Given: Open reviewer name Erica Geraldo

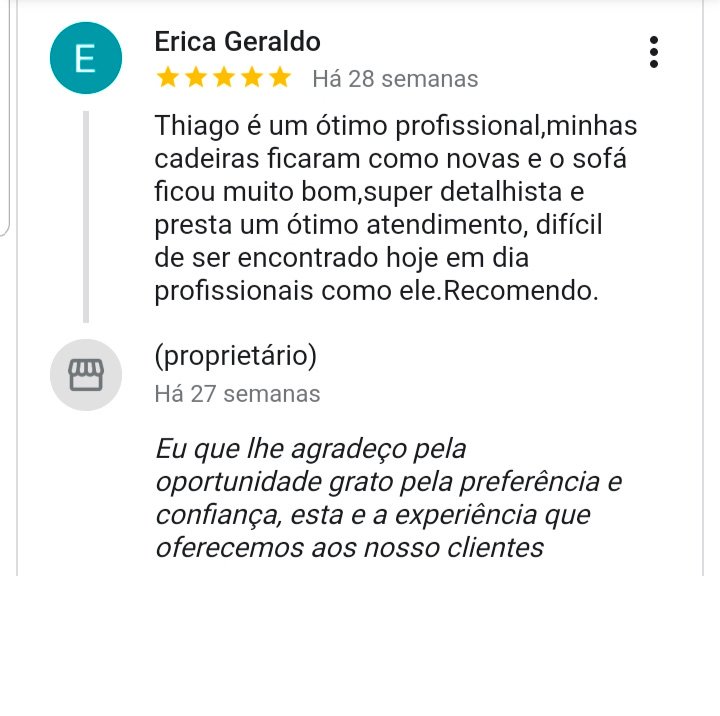Looking at the screenshot, I should tap(238, 42).
